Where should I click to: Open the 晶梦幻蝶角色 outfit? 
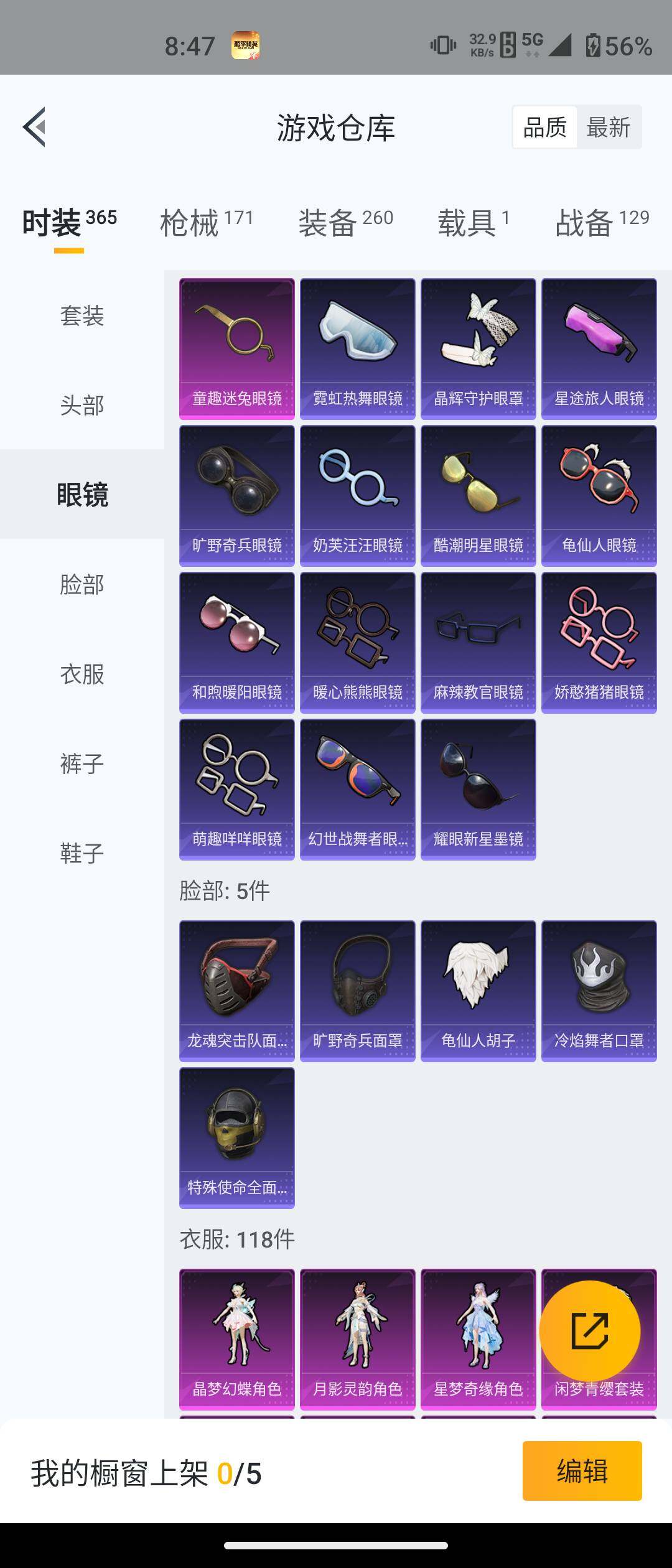click(236, 1339)
